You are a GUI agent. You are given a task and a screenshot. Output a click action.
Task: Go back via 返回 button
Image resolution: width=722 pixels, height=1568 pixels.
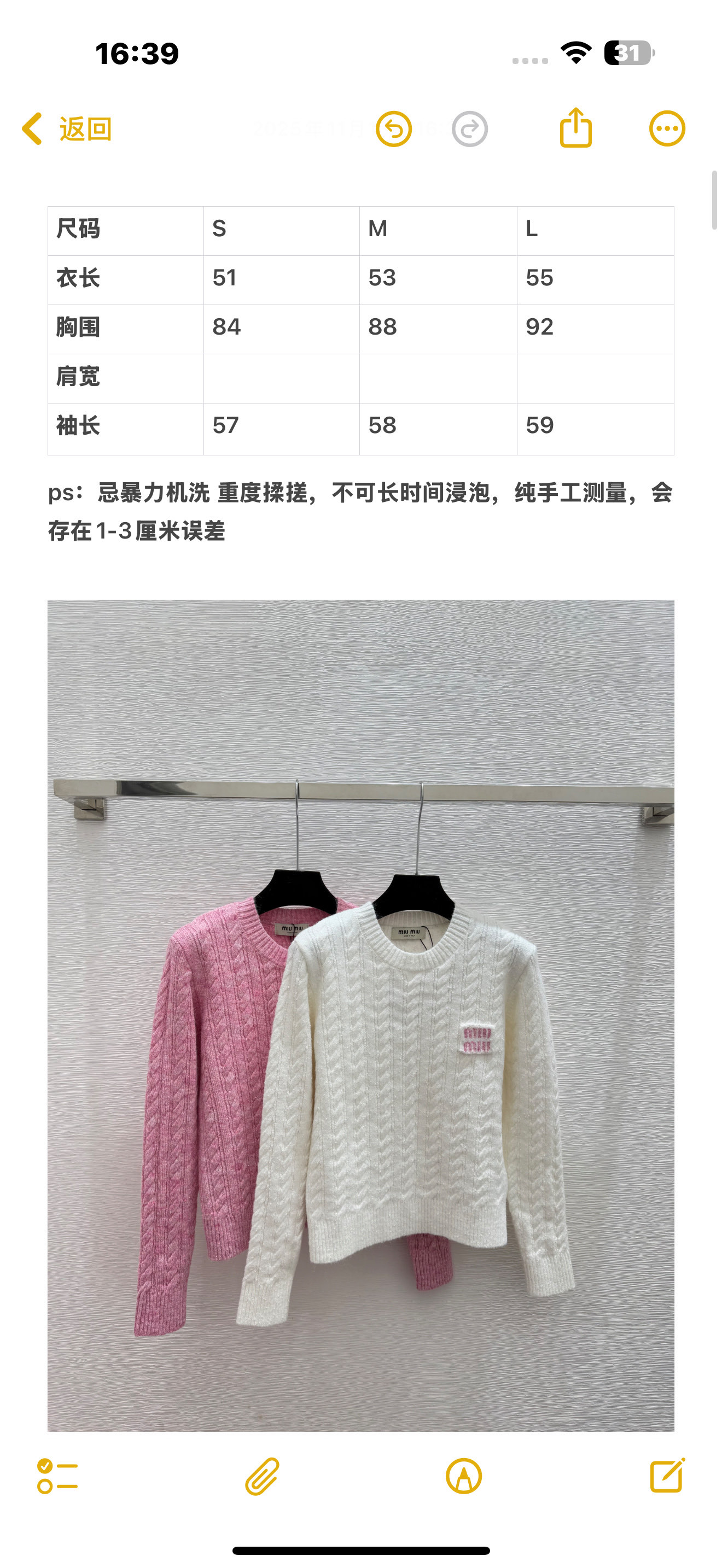[x=67, y=129]
